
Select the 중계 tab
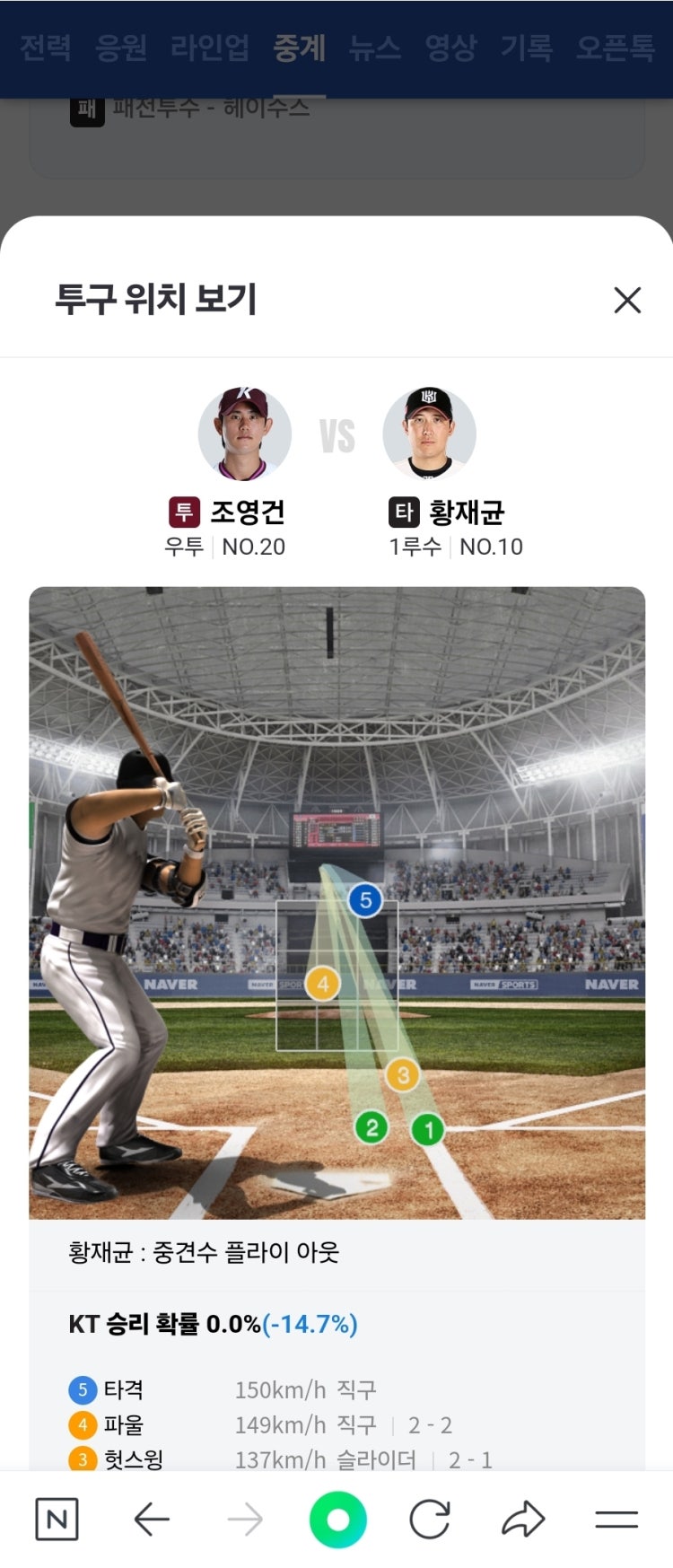(299, 48)
